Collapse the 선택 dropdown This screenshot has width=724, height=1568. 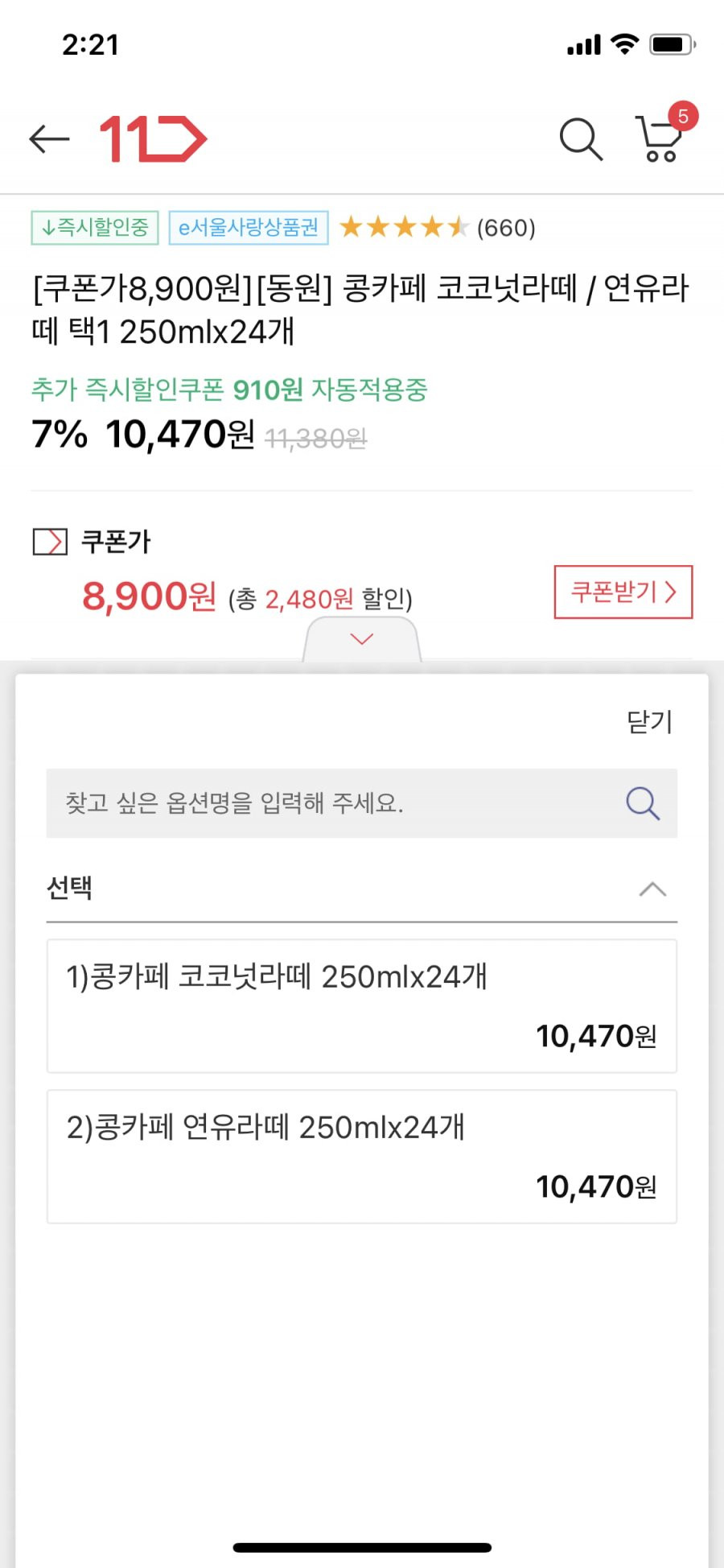[362, 889]
